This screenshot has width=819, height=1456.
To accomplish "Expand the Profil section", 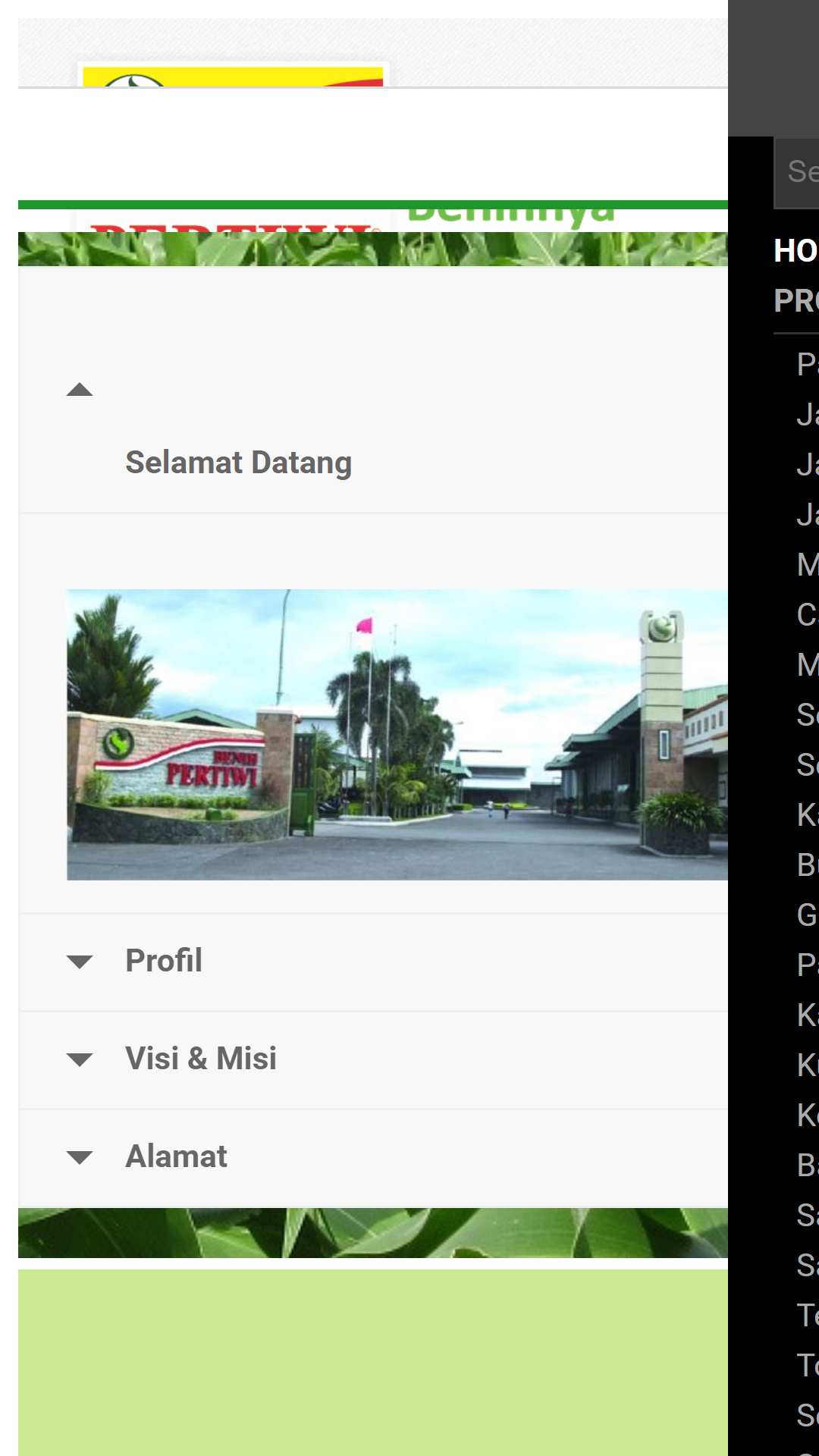I will (x=164, y=961).
